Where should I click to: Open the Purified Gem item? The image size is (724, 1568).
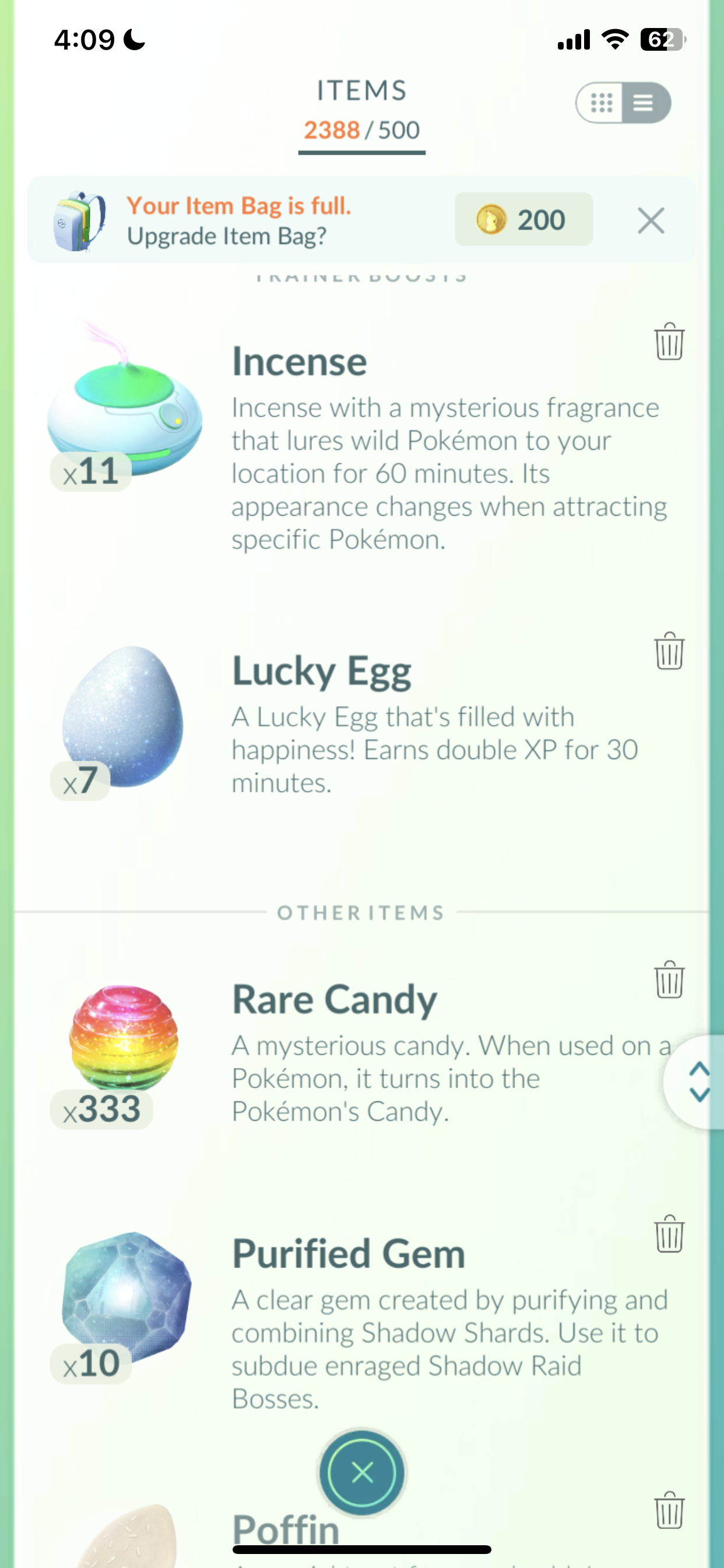click(x=126, y=1297)
